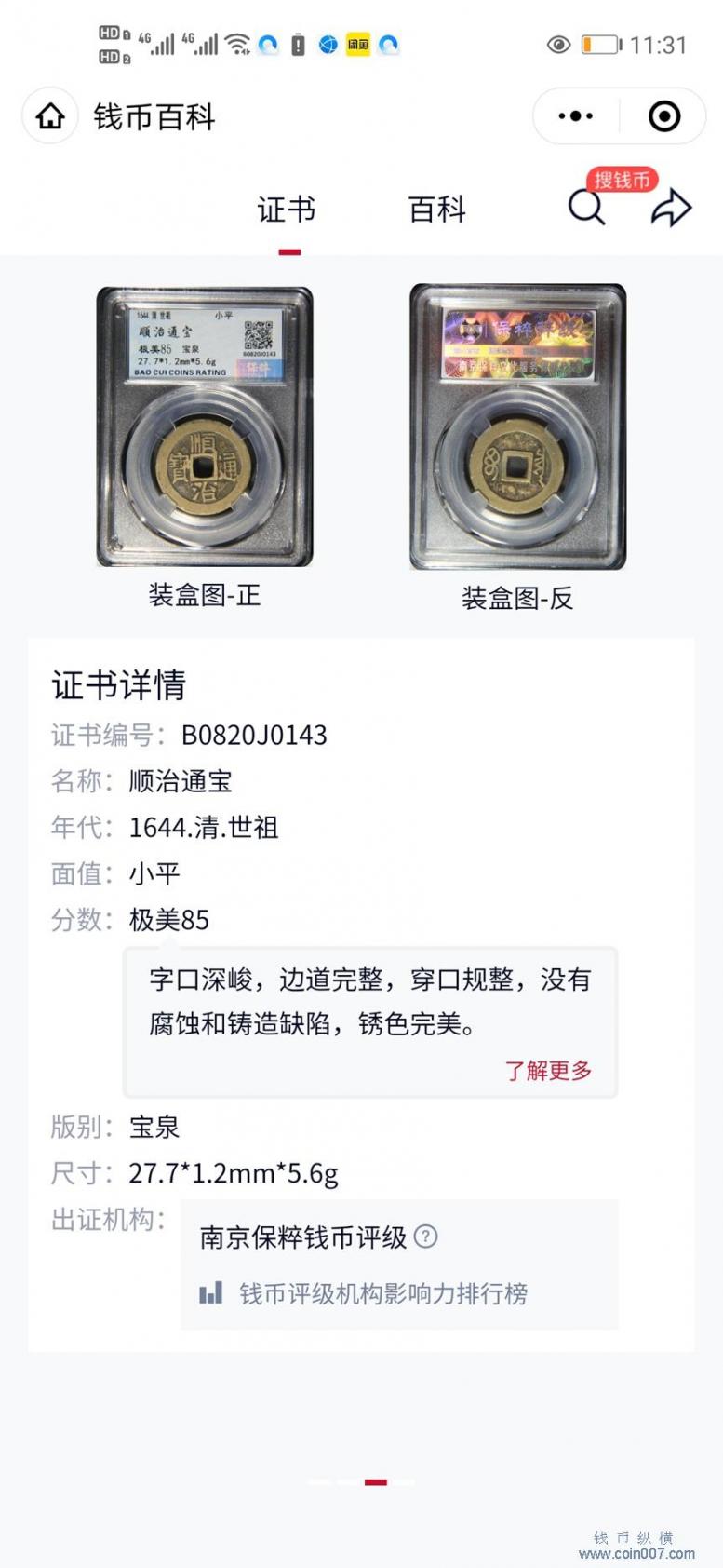Switch to the 证书 tab
The width and height of the screenshot is (723, 1568).
[287, 210]
